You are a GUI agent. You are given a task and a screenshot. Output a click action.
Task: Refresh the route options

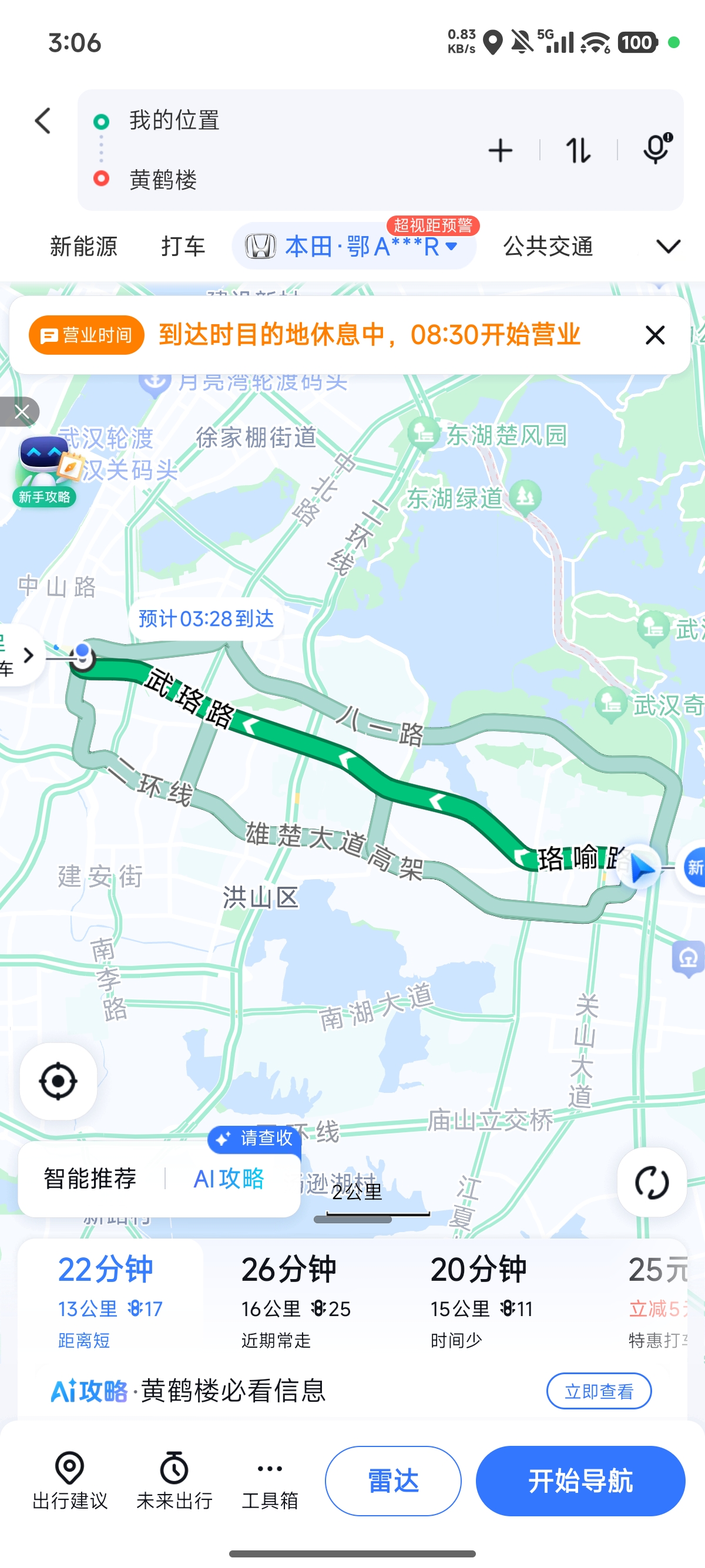pyautogui.click(x=652, y=1182)
